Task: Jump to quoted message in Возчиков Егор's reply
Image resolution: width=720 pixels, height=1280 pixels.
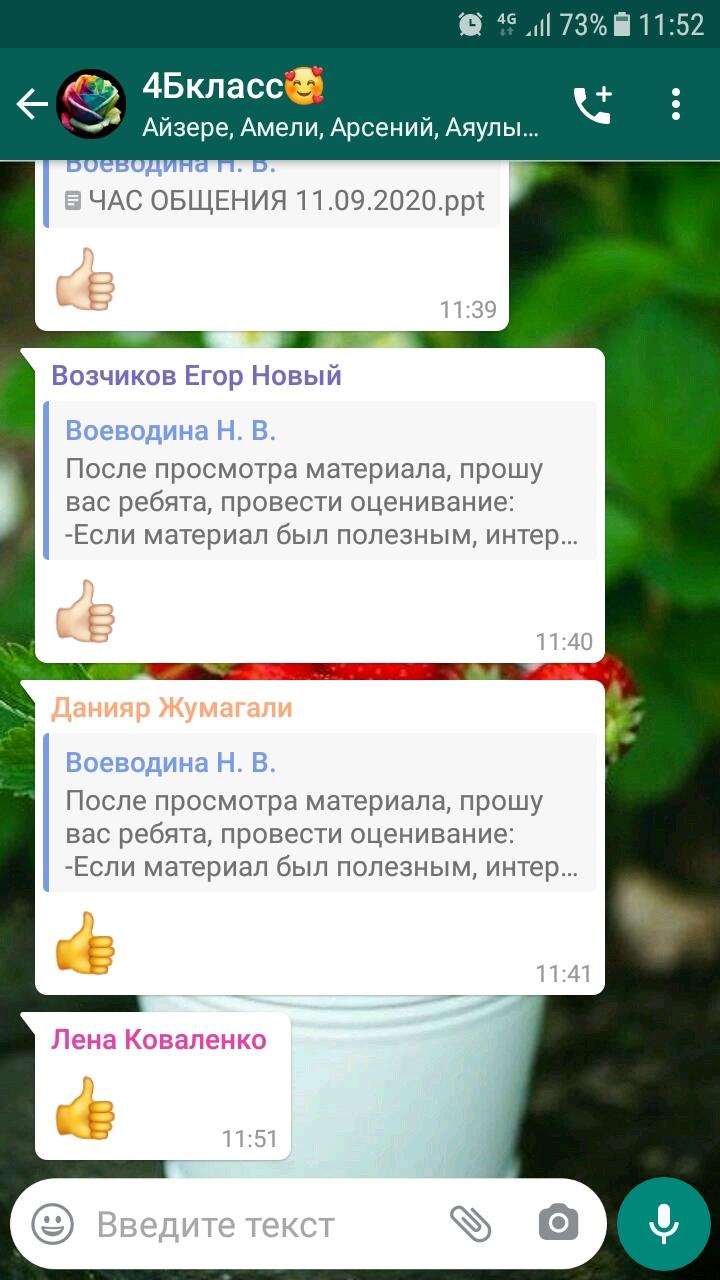Action: pyautogui.click(x=320, y=481)
